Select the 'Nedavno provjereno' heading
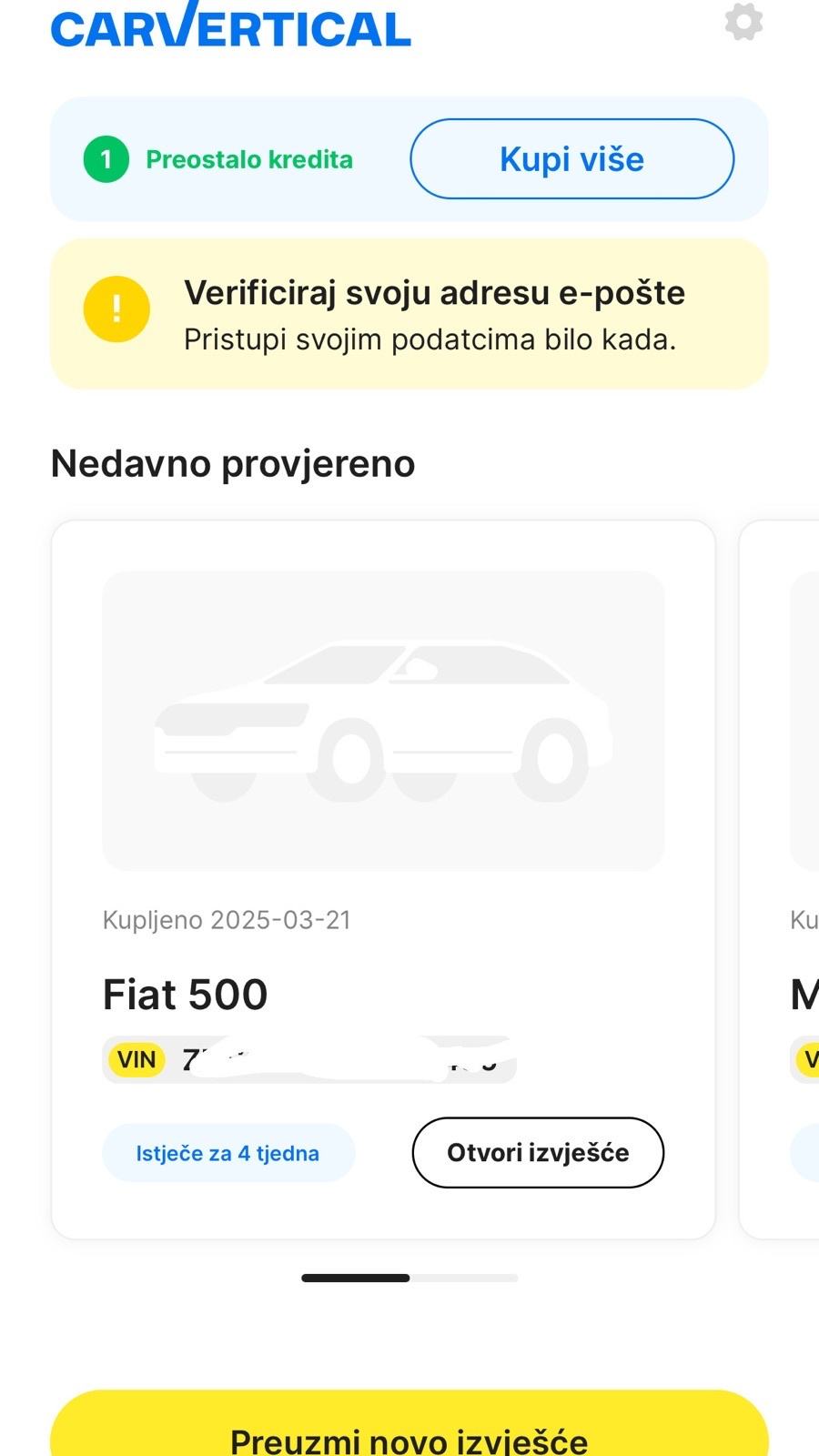The height and width of the screenshot is (1456, 819). 233,463
